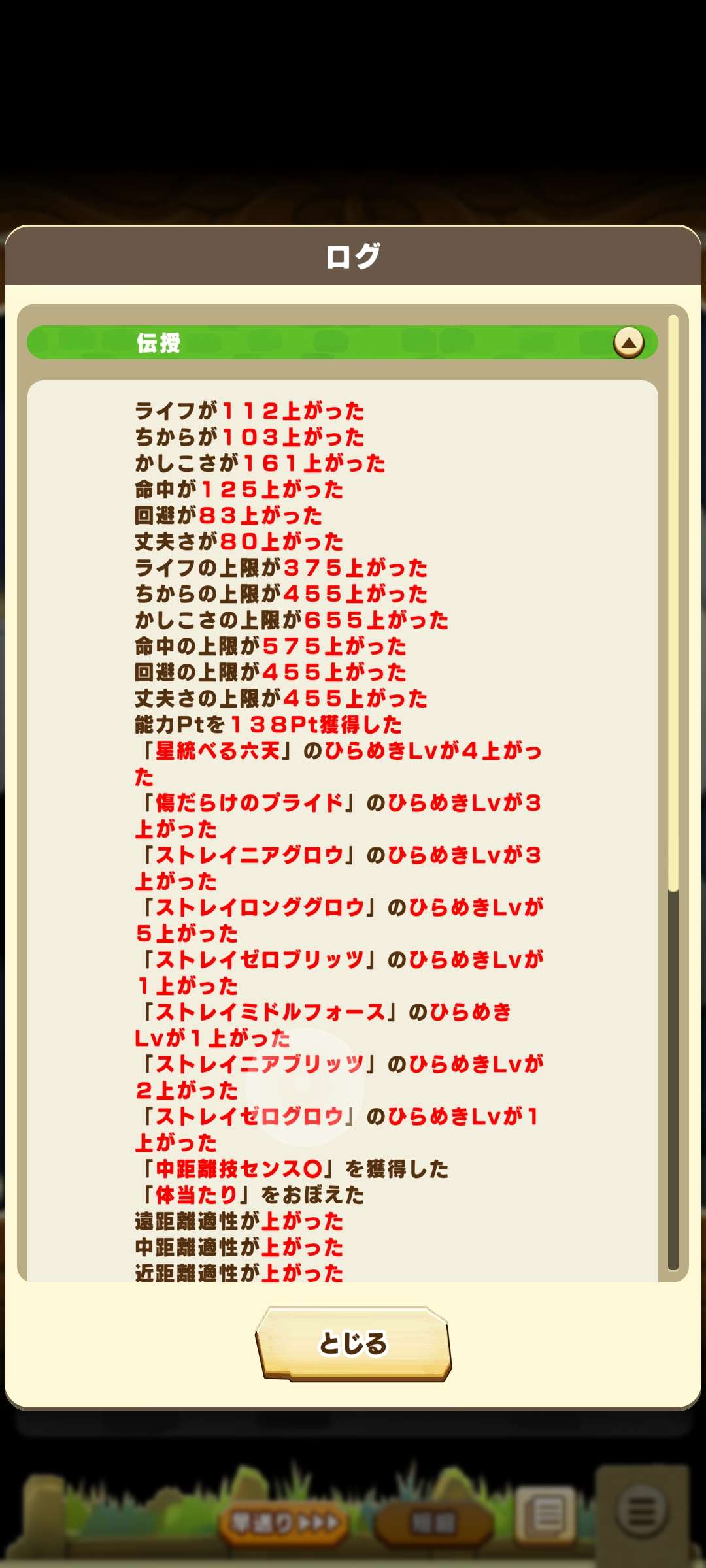Close the log with とじる button
706x1568 pixels.
pyautogui.click(x=353, y=1344)
